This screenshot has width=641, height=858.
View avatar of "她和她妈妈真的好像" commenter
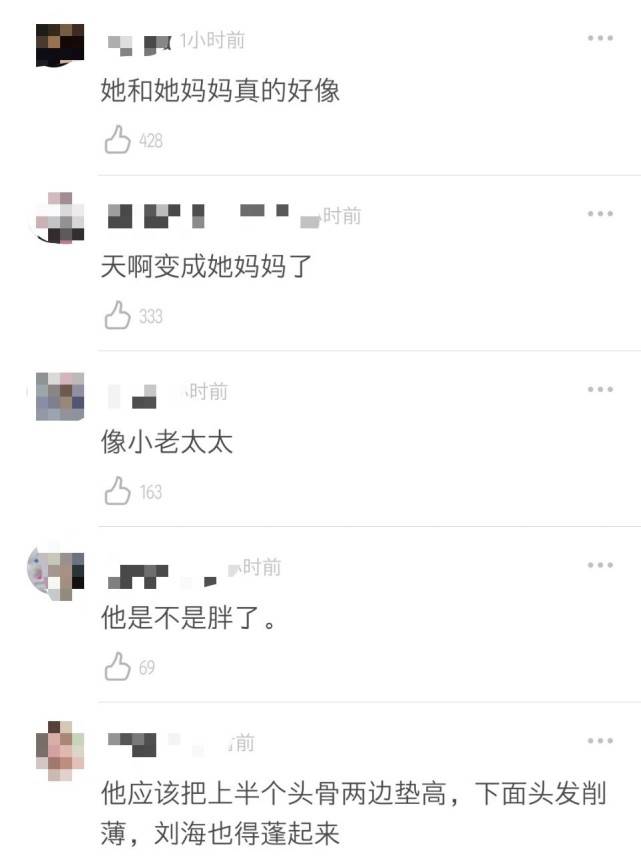point(60,43)
